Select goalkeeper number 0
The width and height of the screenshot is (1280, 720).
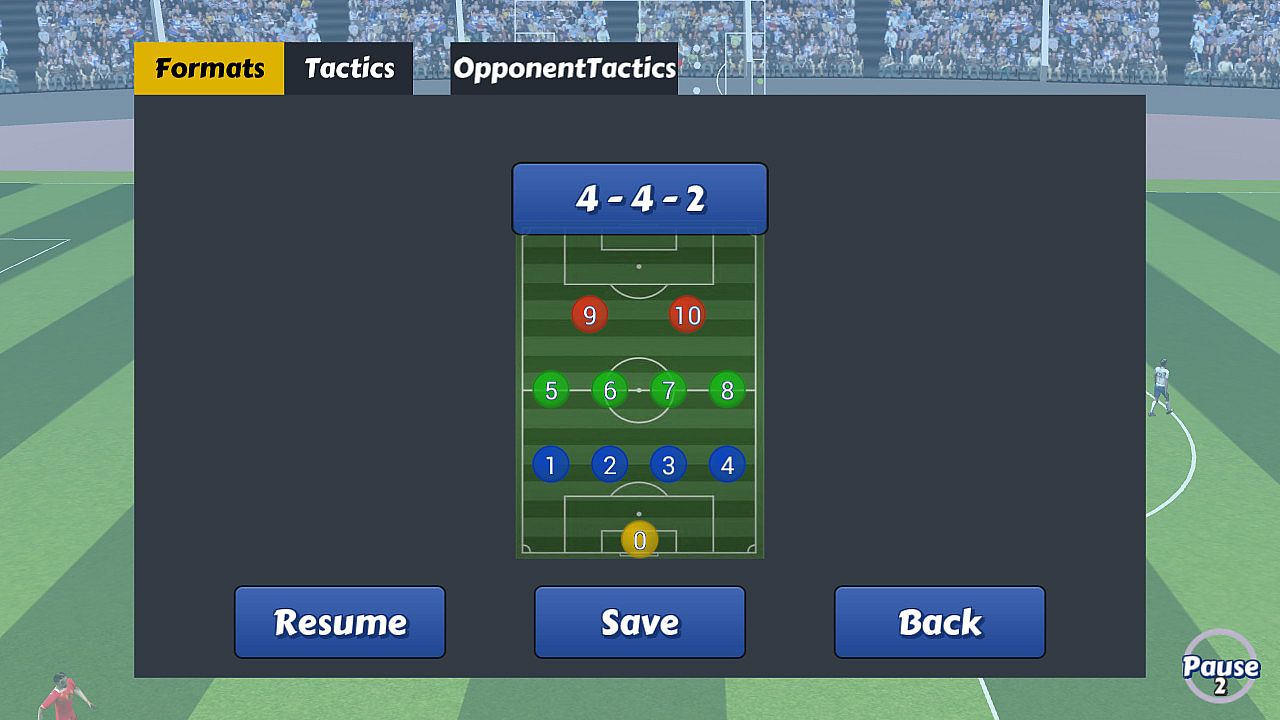click(x=640, y=540)
